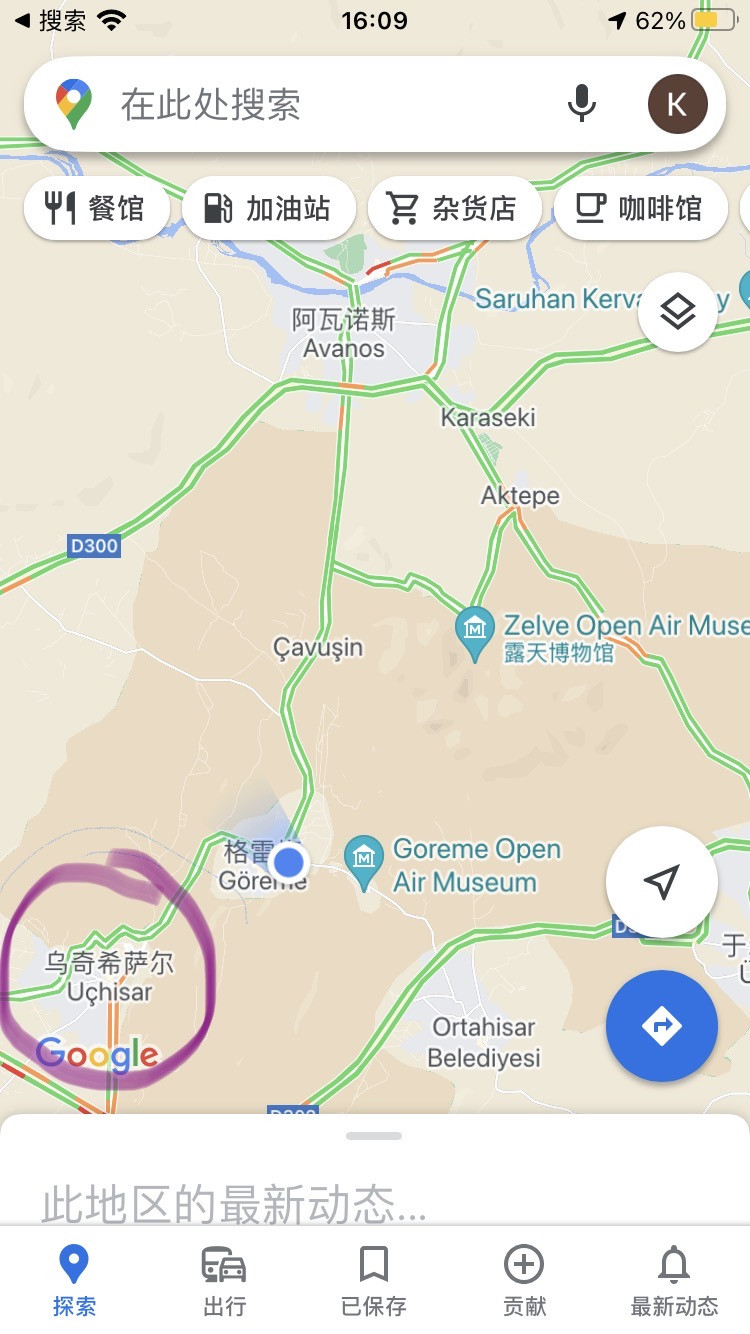Open Zelve Open Air Museum marker

click(474, 628)
